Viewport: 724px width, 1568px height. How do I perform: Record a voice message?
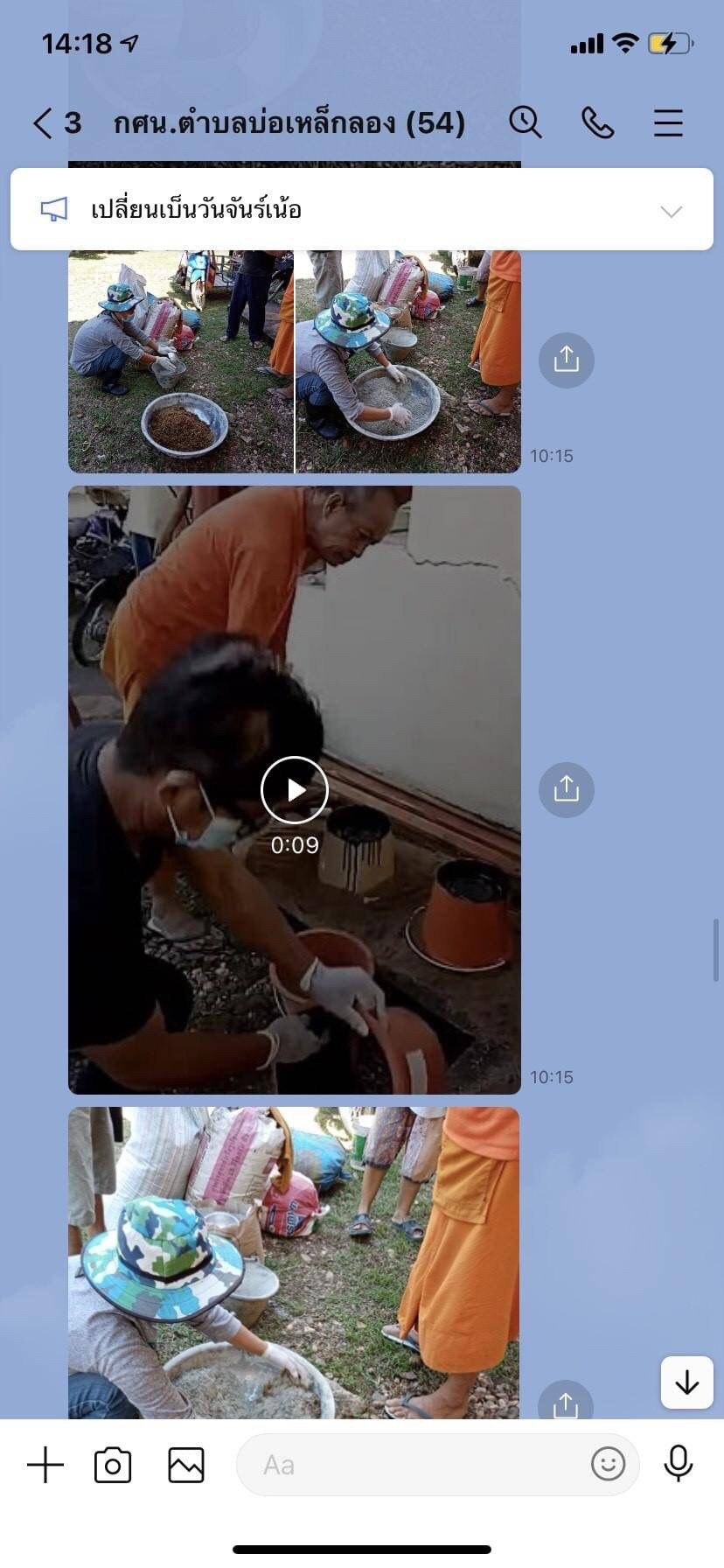pyautogui.click(x=678, y=1464)
